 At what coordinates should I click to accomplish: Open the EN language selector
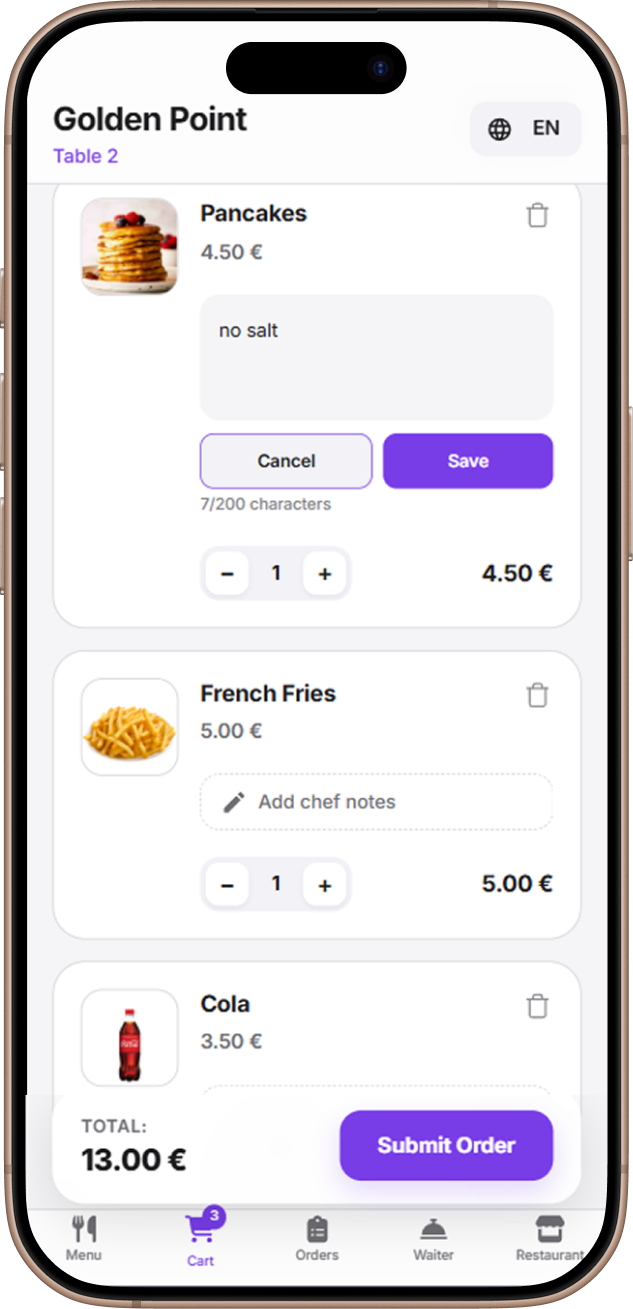point(525,129)
